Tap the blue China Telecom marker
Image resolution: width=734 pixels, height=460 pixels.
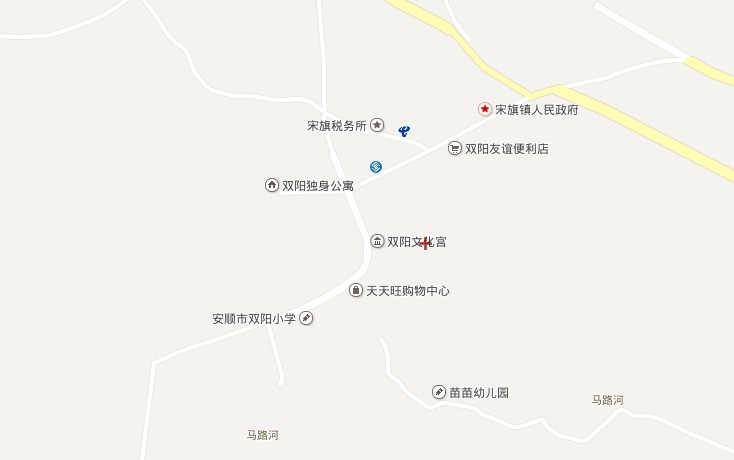click(x=404, y=131)
